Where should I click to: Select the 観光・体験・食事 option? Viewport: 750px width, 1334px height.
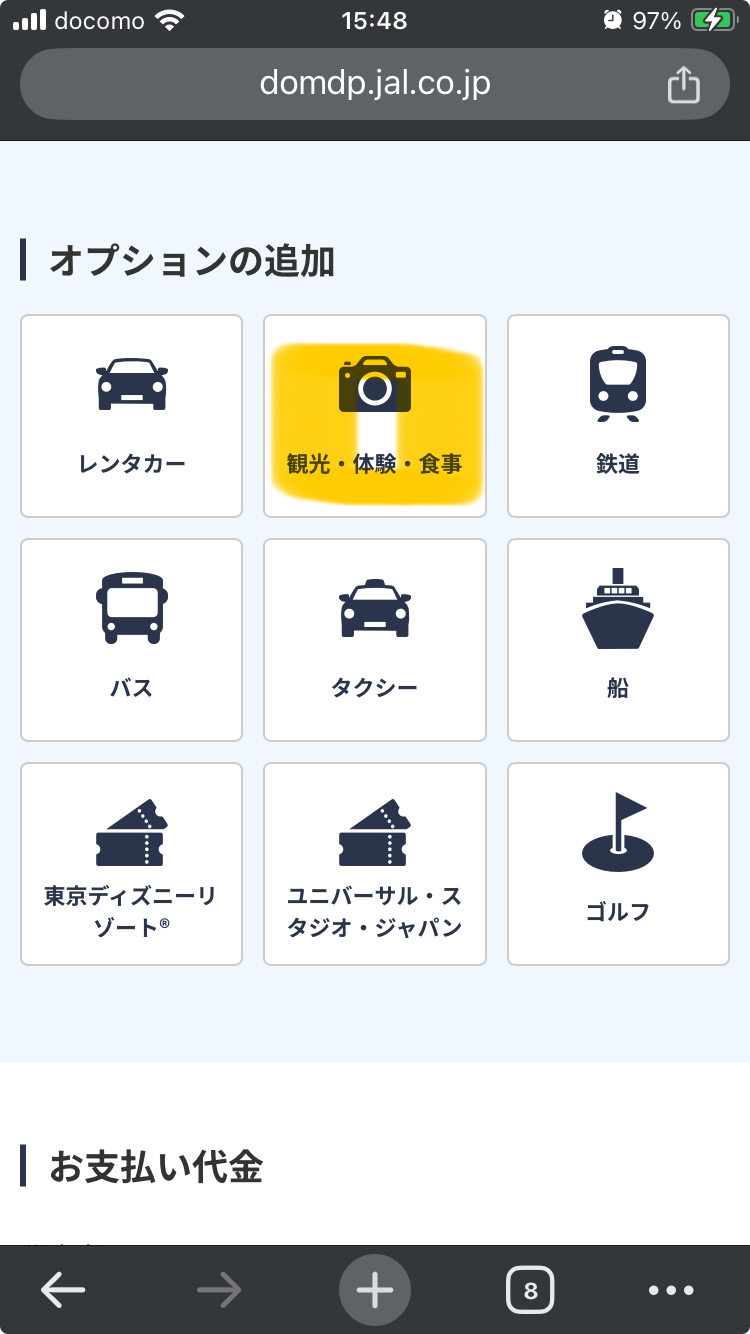375,416
